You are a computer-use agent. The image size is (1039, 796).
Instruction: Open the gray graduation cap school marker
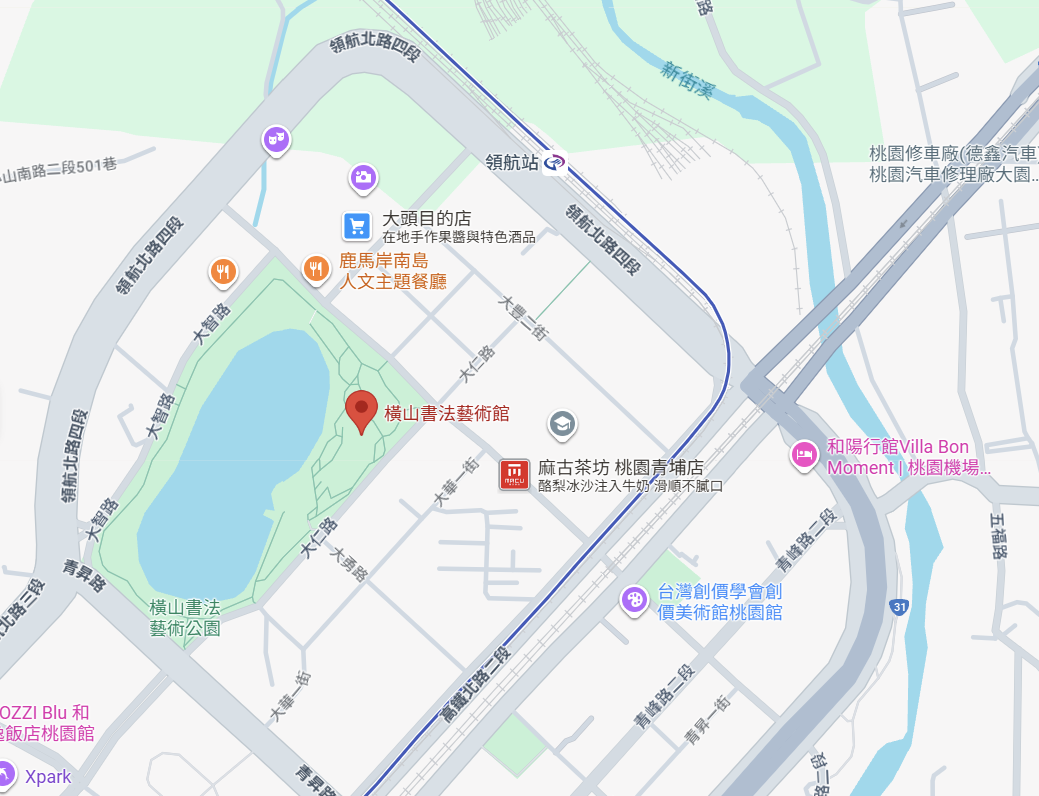click(x=563, y=425)
